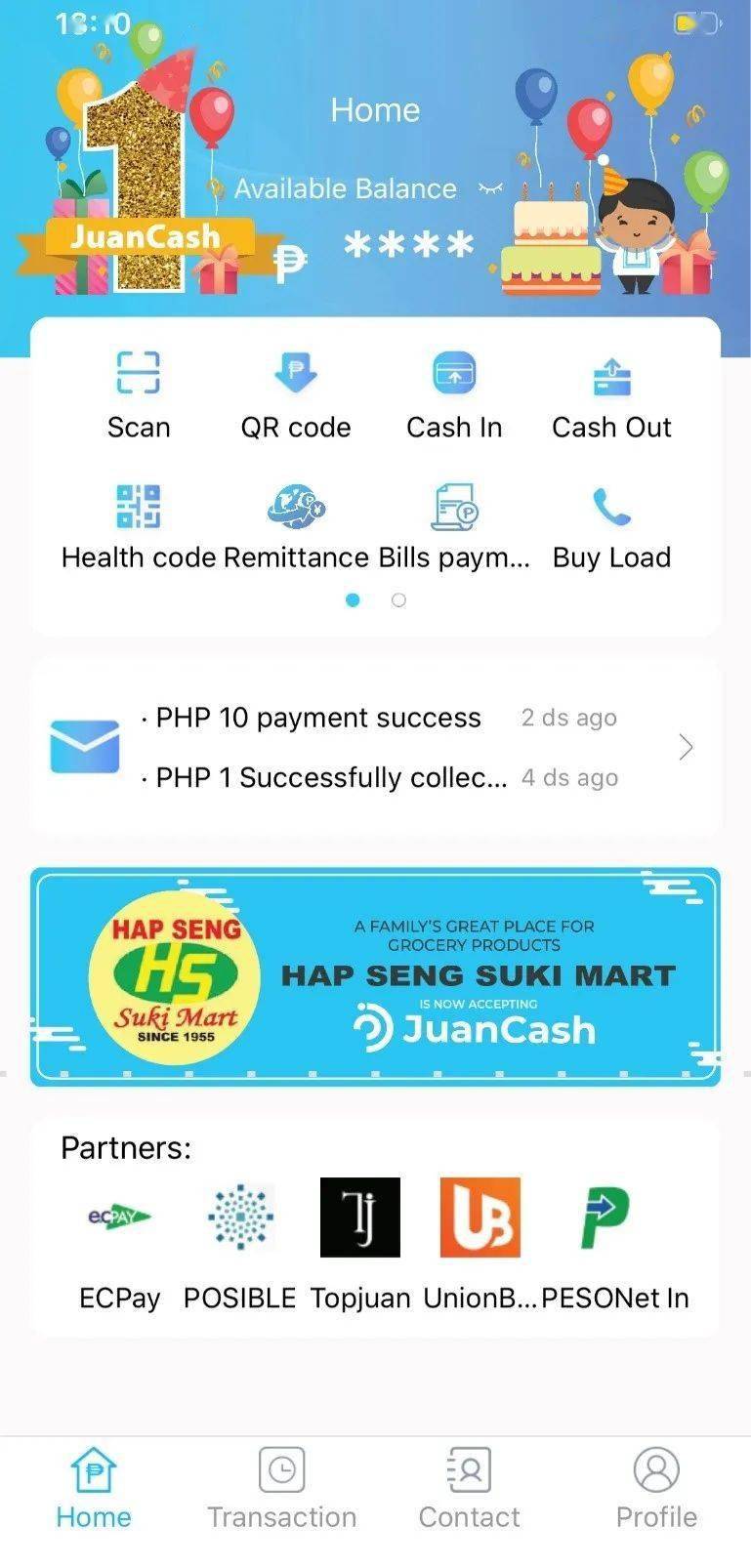
Task: Select Cash In
Action: [x=454, y=395]
